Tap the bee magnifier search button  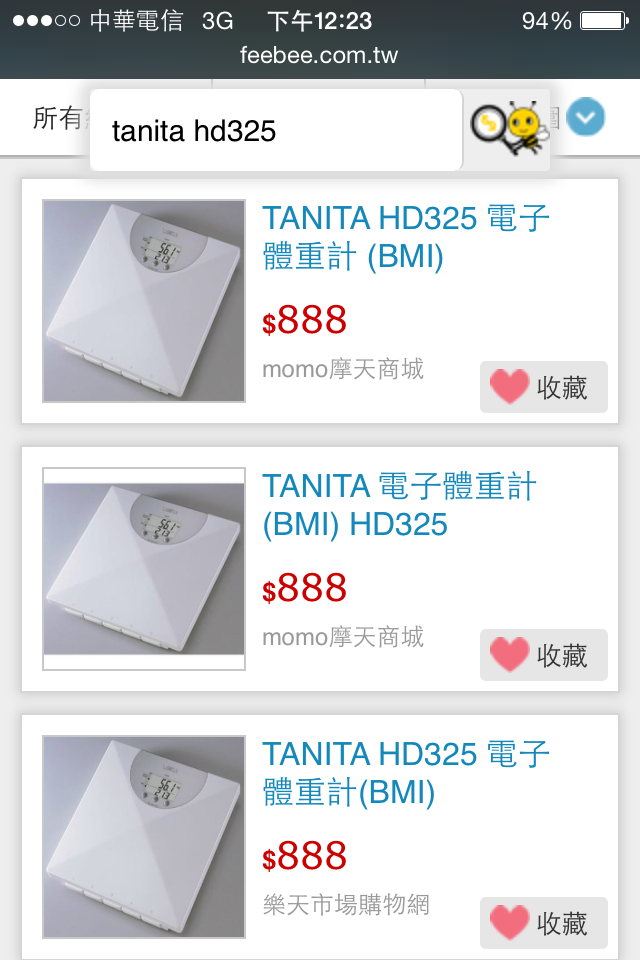(x=510, y=128)
